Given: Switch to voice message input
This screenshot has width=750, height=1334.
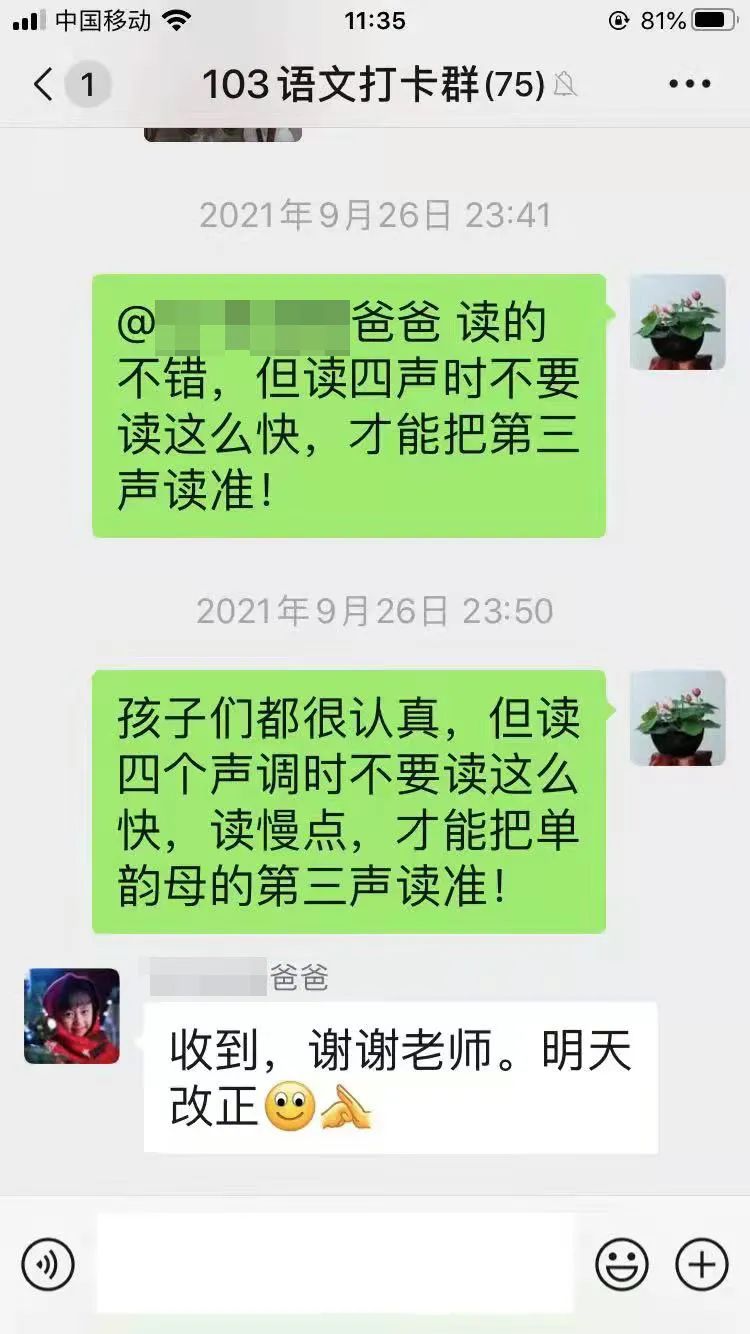Looking at the screenshot, I should (47, 1264).
